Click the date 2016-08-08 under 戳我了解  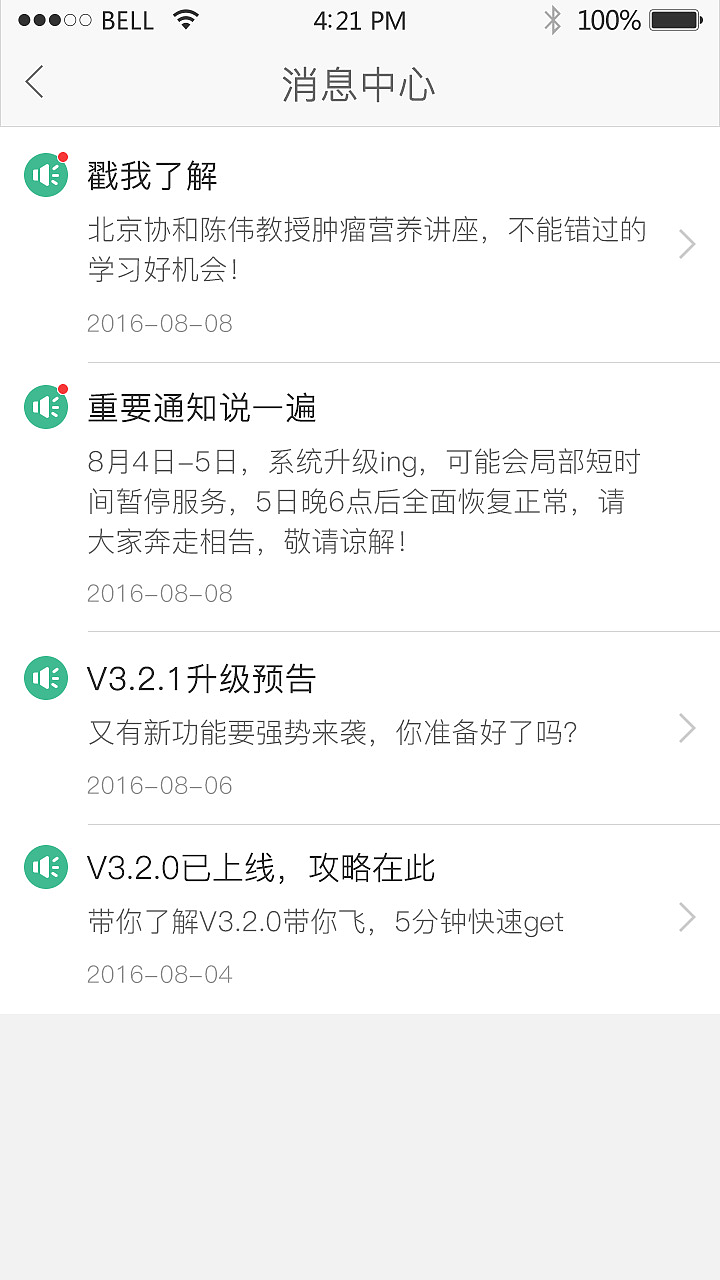click(x=160, y=324)
